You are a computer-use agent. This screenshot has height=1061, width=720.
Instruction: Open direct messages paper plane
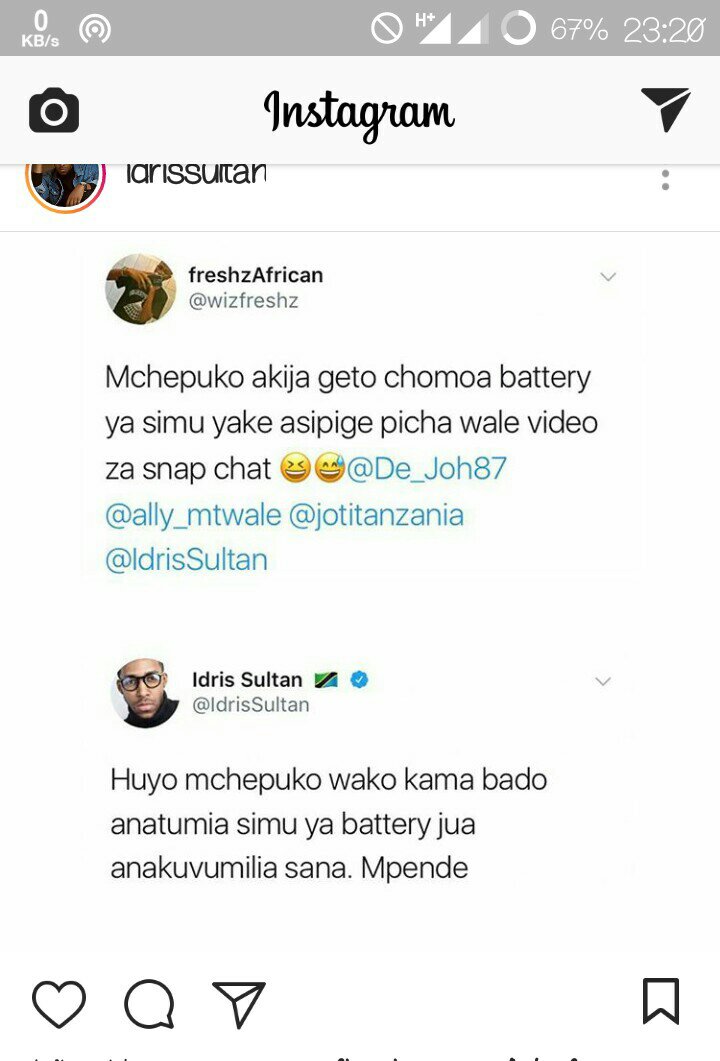[x=665, y=109]
